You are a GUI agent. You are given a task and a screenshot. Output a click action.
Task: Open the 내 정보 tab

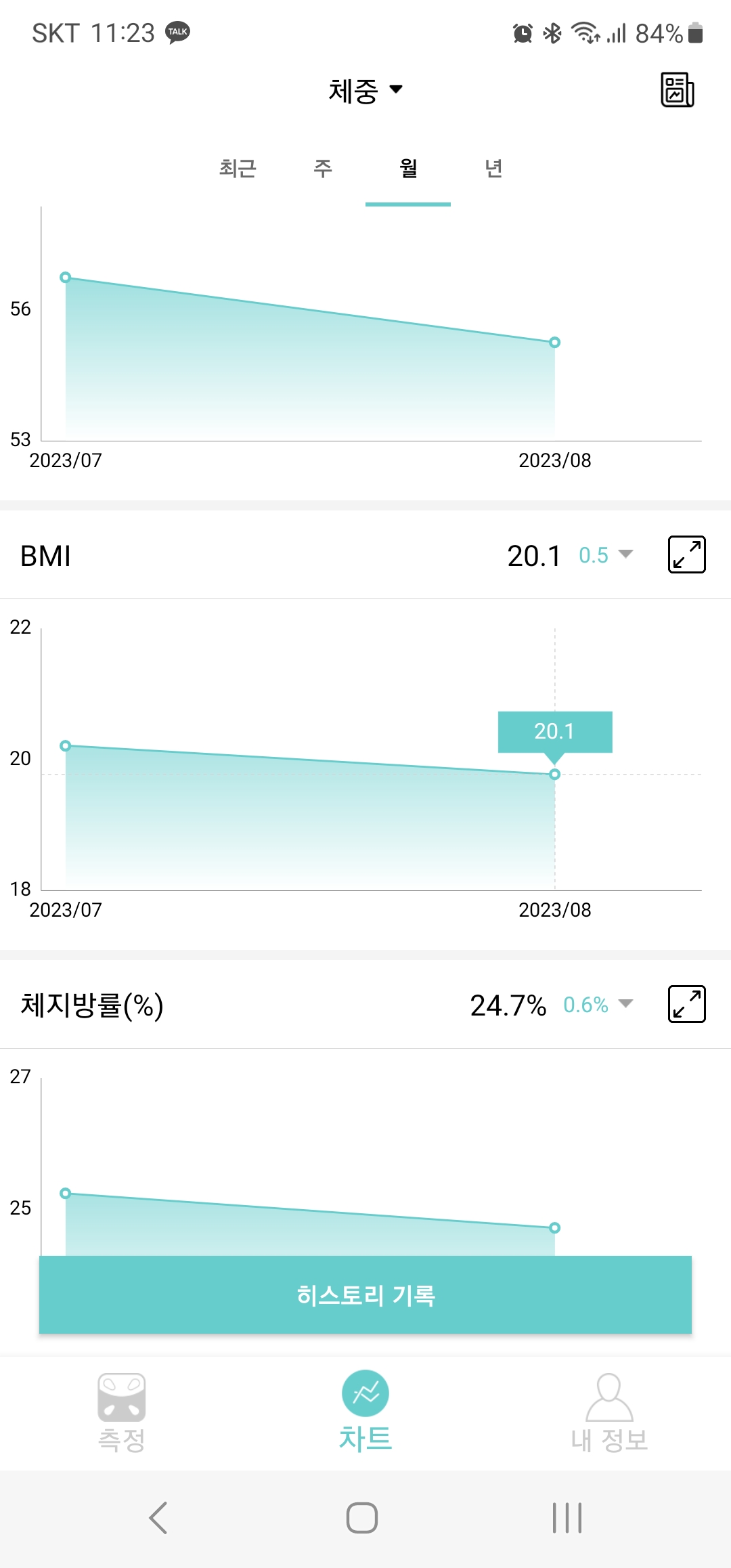coord(609,1413)
